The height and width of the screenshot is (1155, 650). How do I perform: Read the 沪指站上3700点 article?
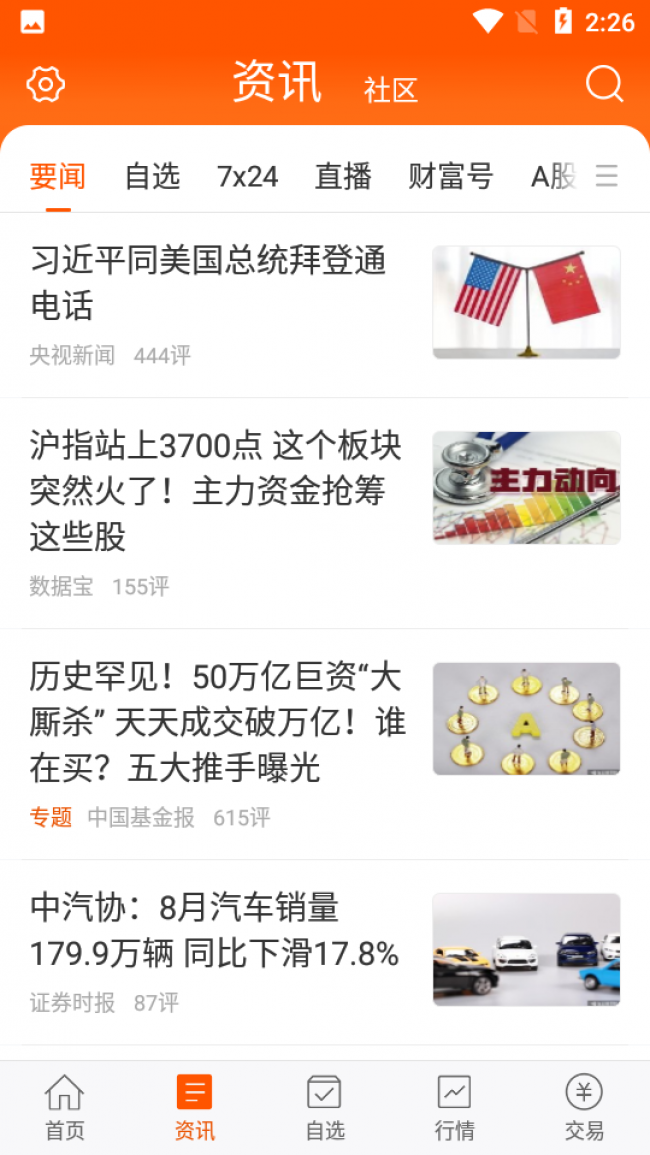click(215, 491)
